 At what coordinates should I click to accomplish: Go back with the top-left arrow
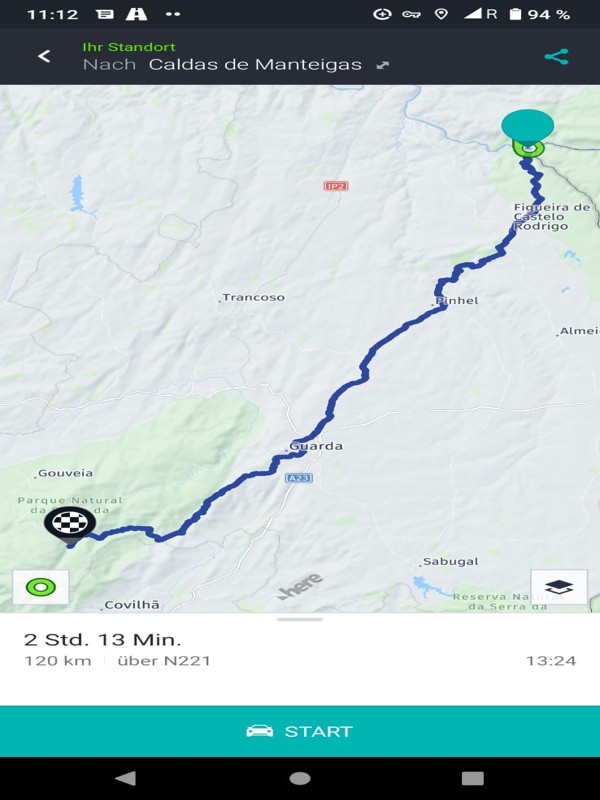[44, 56]
